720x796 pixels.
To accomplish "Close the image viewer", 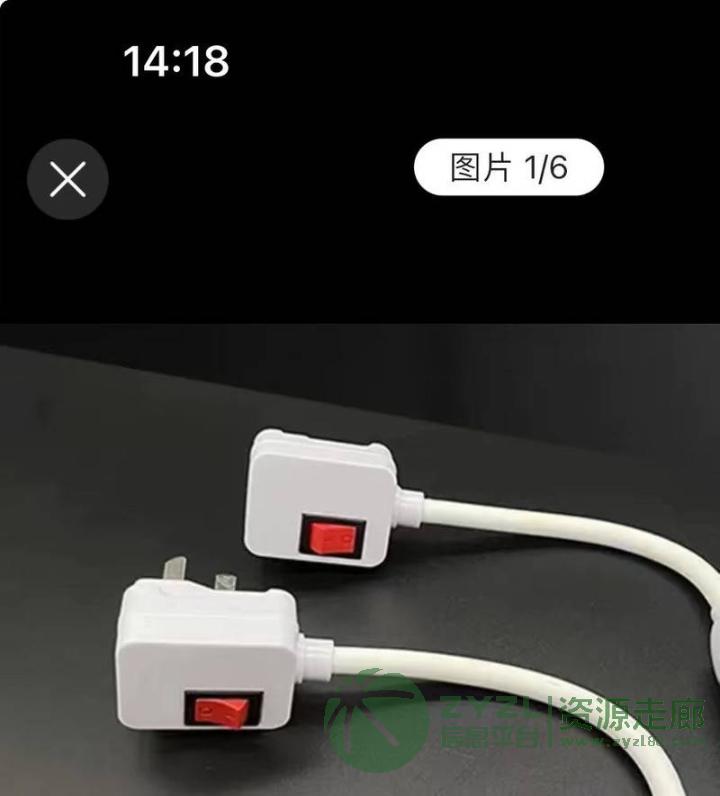I will (x=67, y=180).
